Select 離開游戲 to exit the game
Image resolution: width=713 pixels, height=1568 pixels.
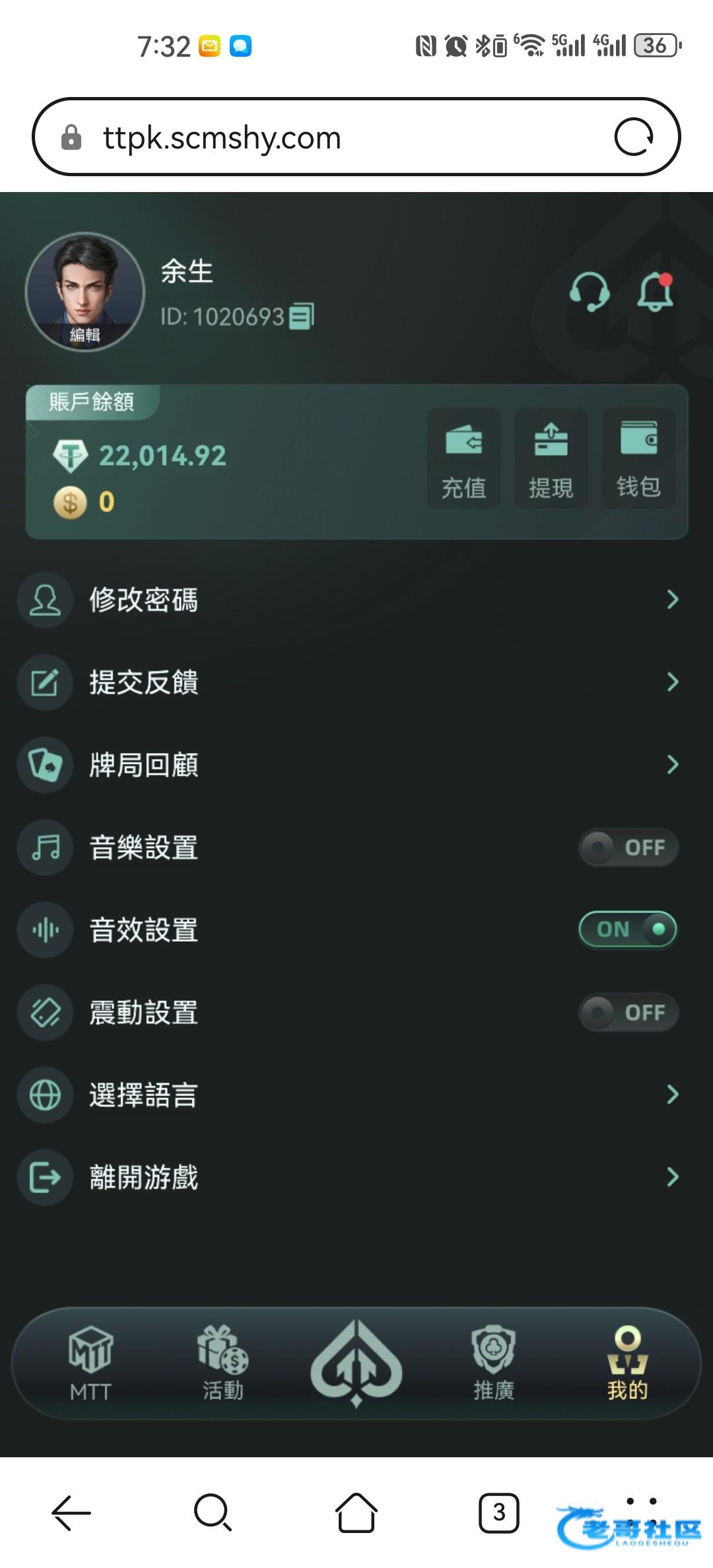pyautogui.click(x=356, y=1177)
